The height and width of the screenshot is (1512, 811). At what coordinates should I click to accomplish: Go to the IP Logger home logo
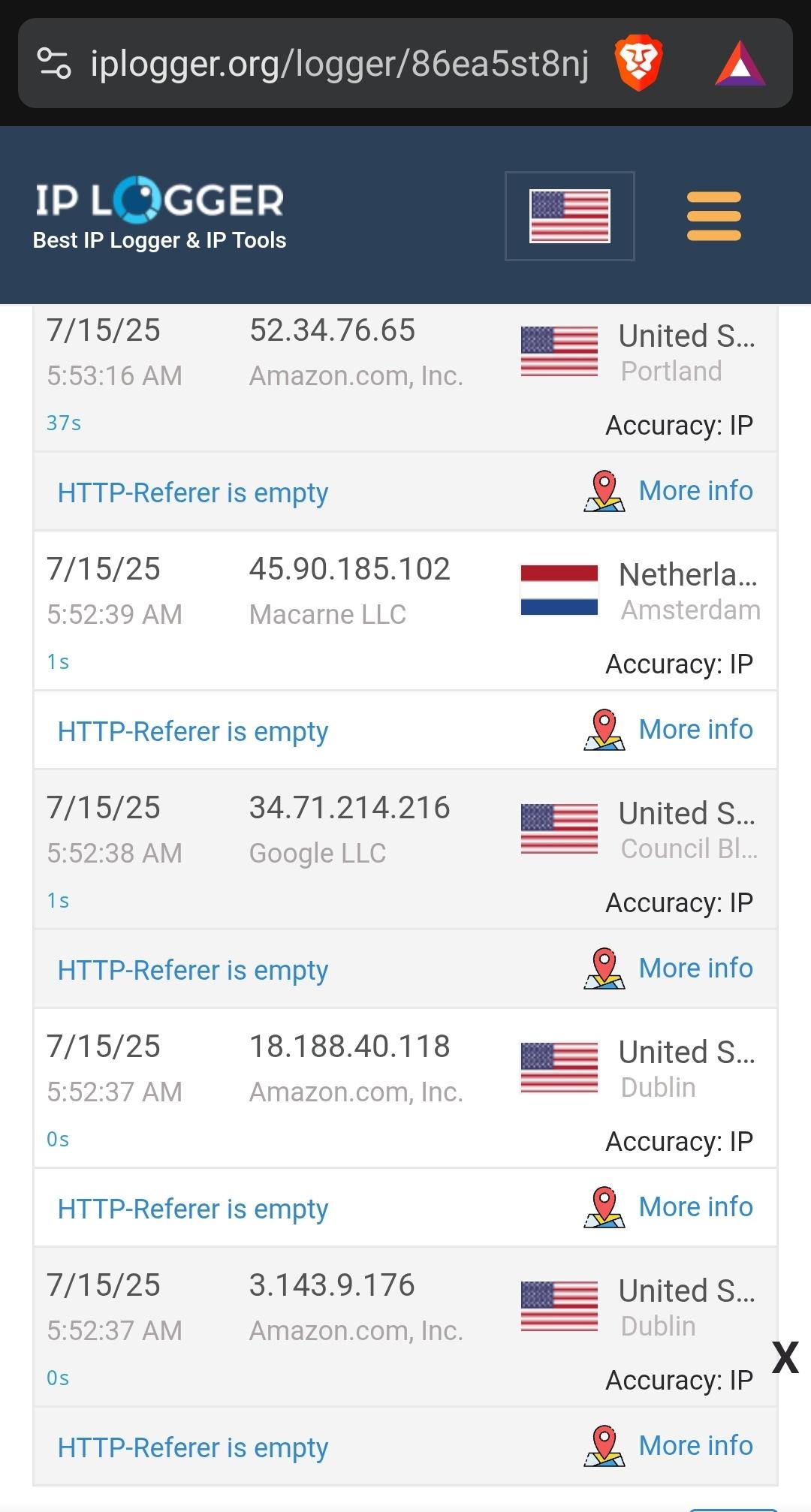click(159, 215)
